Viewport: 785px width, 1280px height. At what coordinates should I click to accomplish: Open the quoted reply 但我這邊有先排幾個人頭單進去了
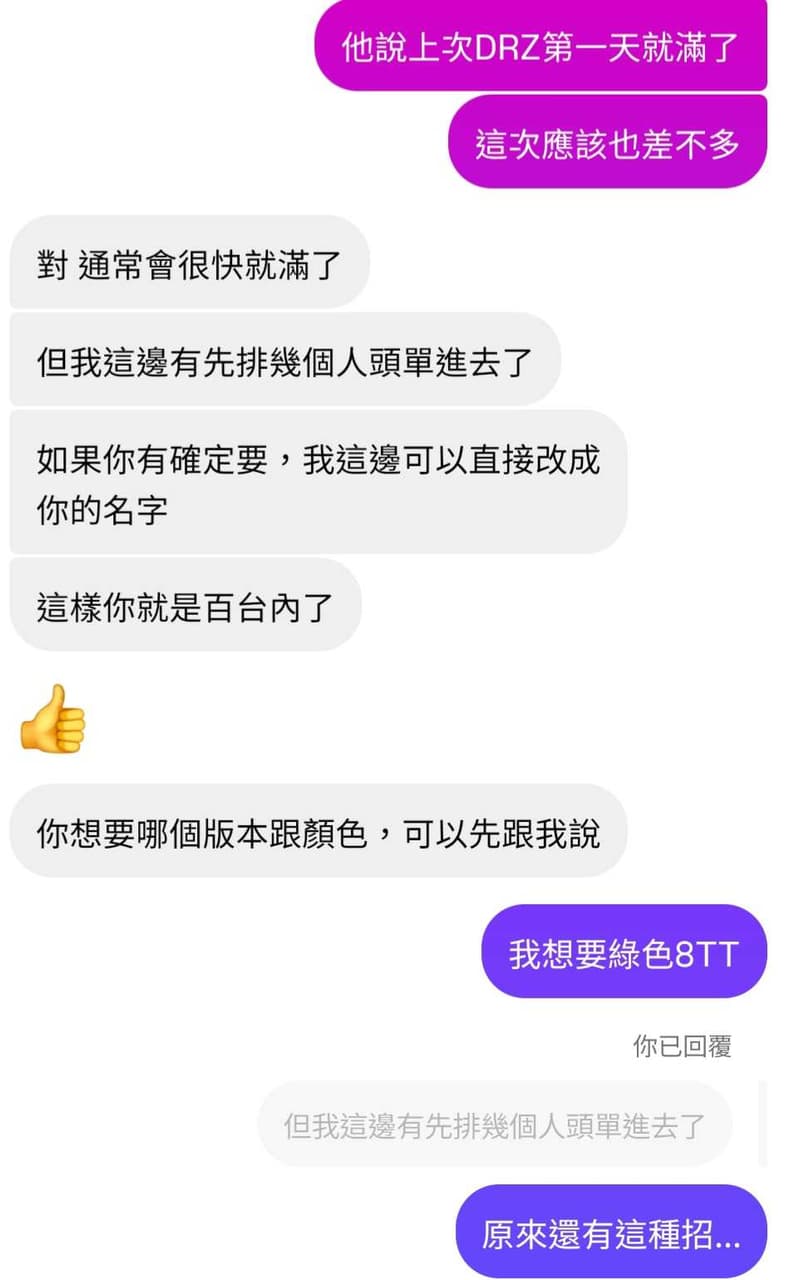coord(495,1125)
